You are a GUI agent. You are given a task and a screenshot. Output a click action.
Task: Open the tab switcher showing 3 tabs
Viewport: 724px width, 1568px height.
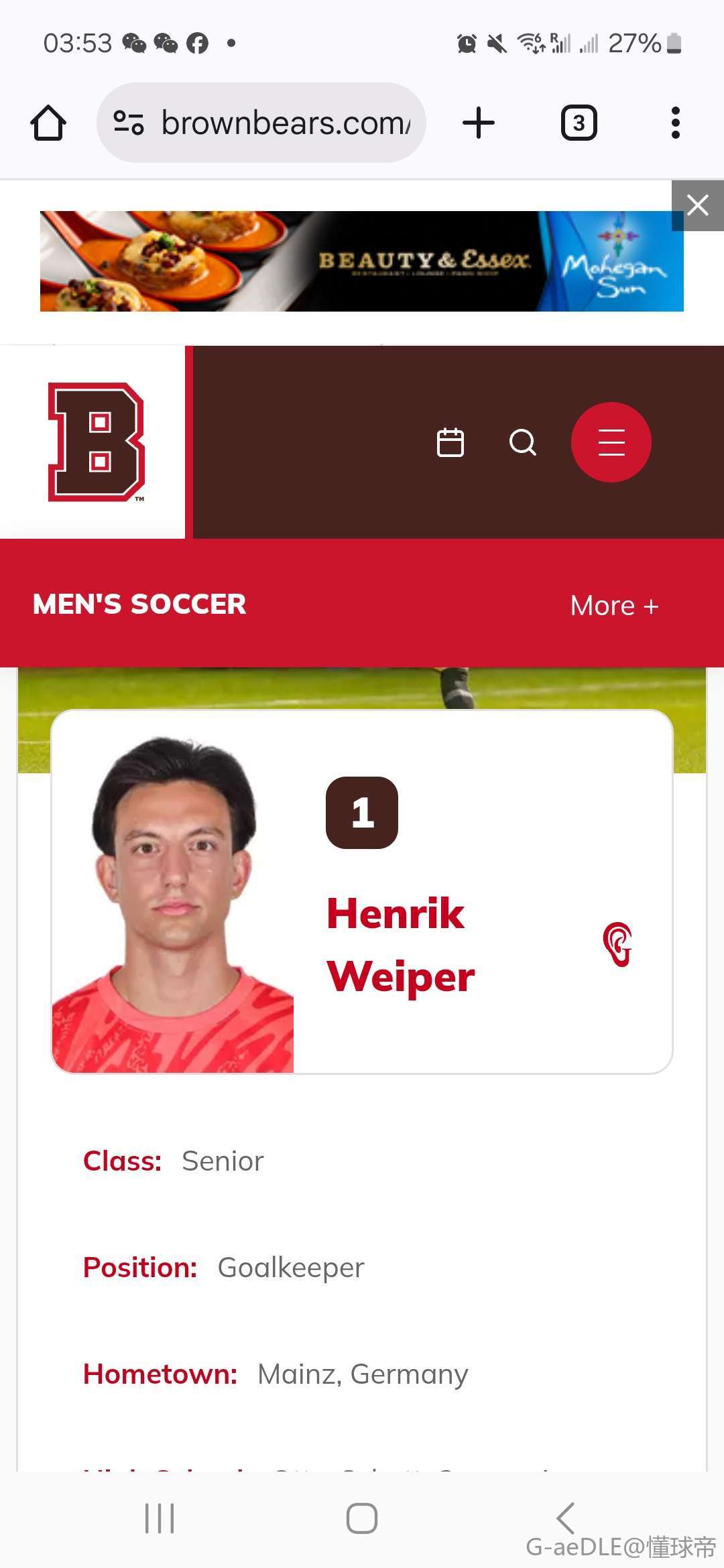[x=579, y=123]
